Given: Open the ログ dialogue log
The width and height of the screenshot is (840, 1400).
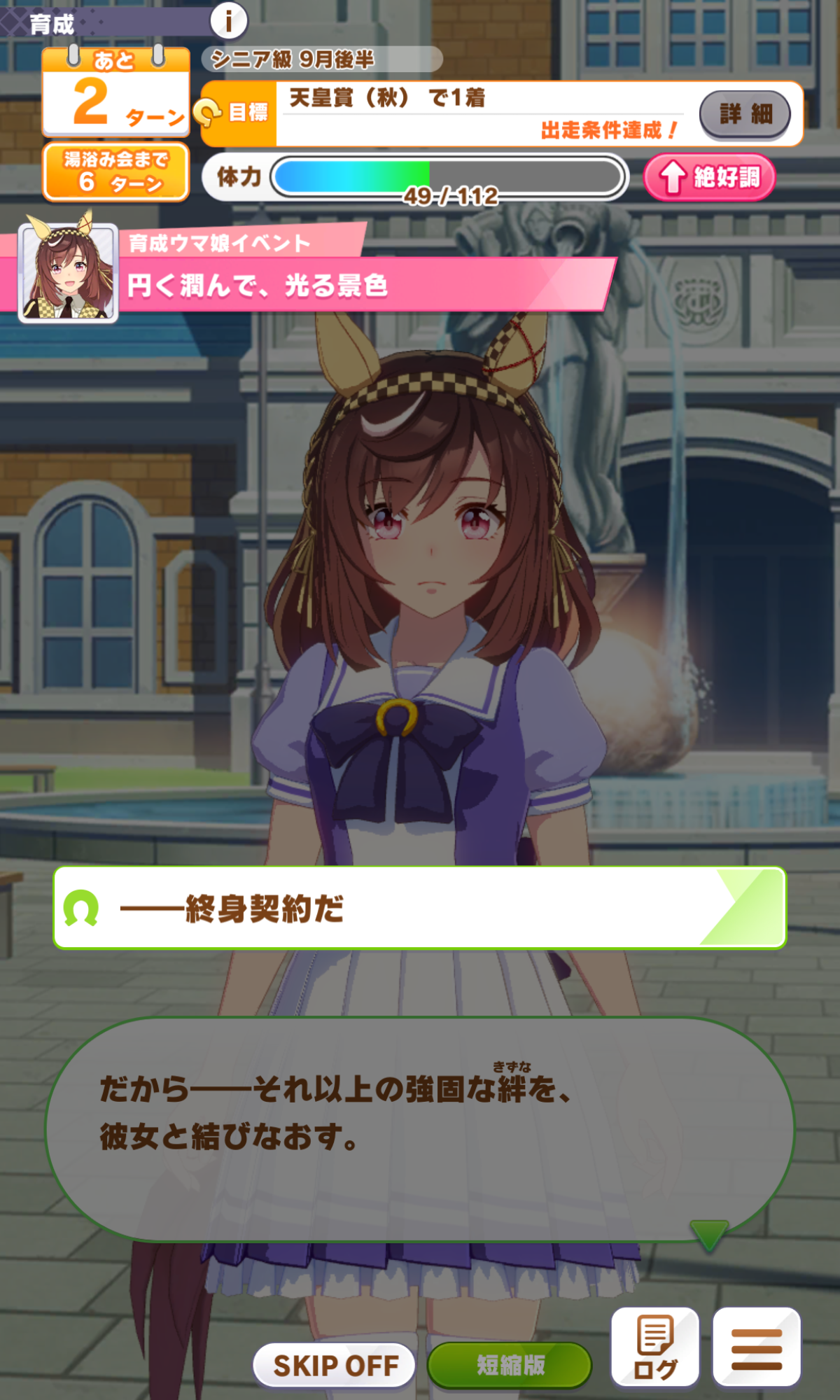Looking at the screenshot, I should coord(655,1347).
